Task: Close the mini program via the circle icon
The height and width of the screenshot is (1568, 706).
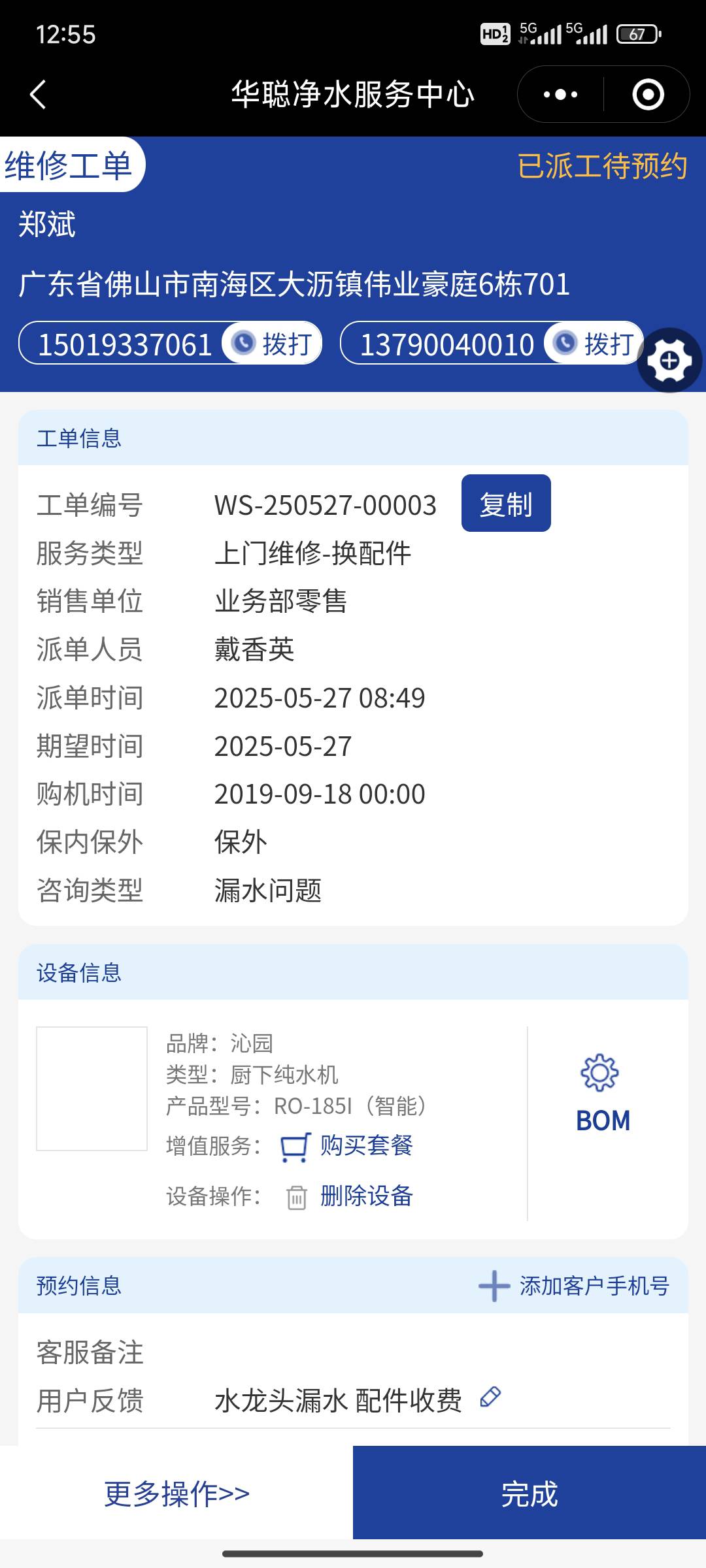Action: [648, 95]
